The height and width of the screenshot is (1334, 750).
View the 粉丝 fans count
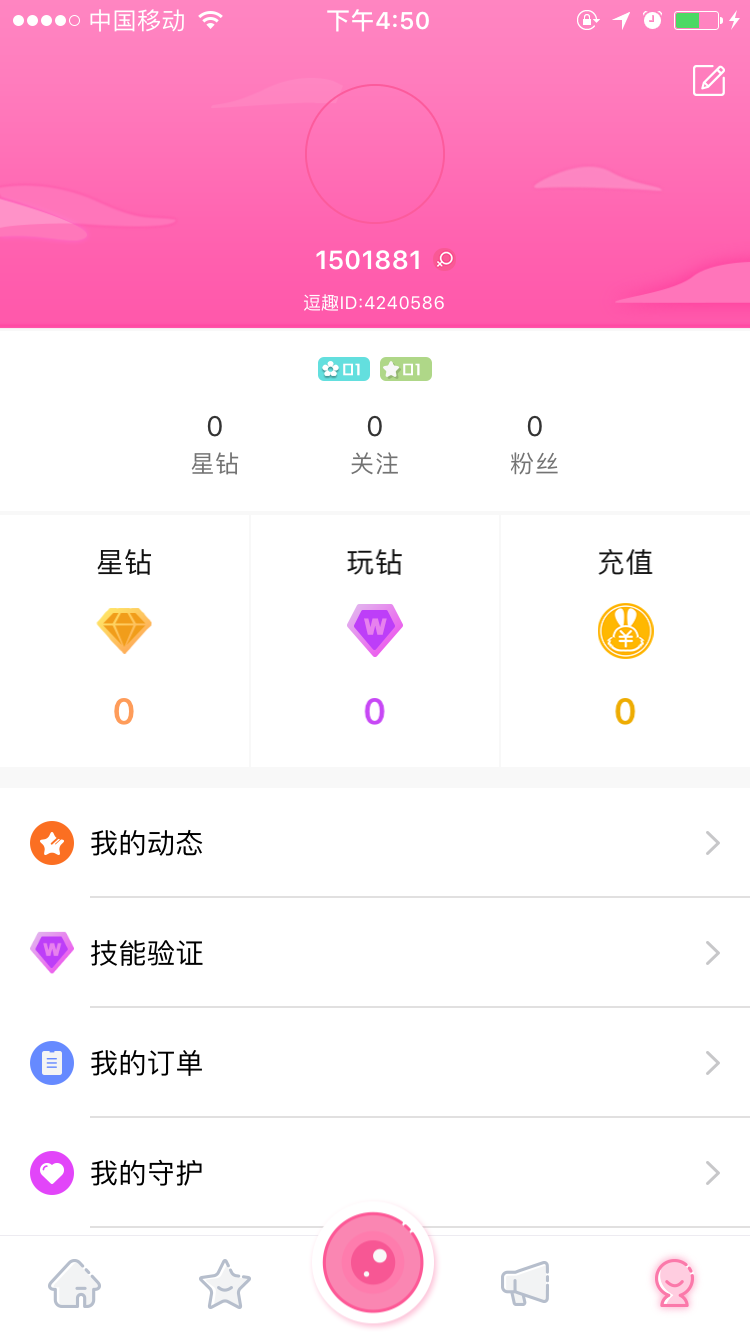534,445
